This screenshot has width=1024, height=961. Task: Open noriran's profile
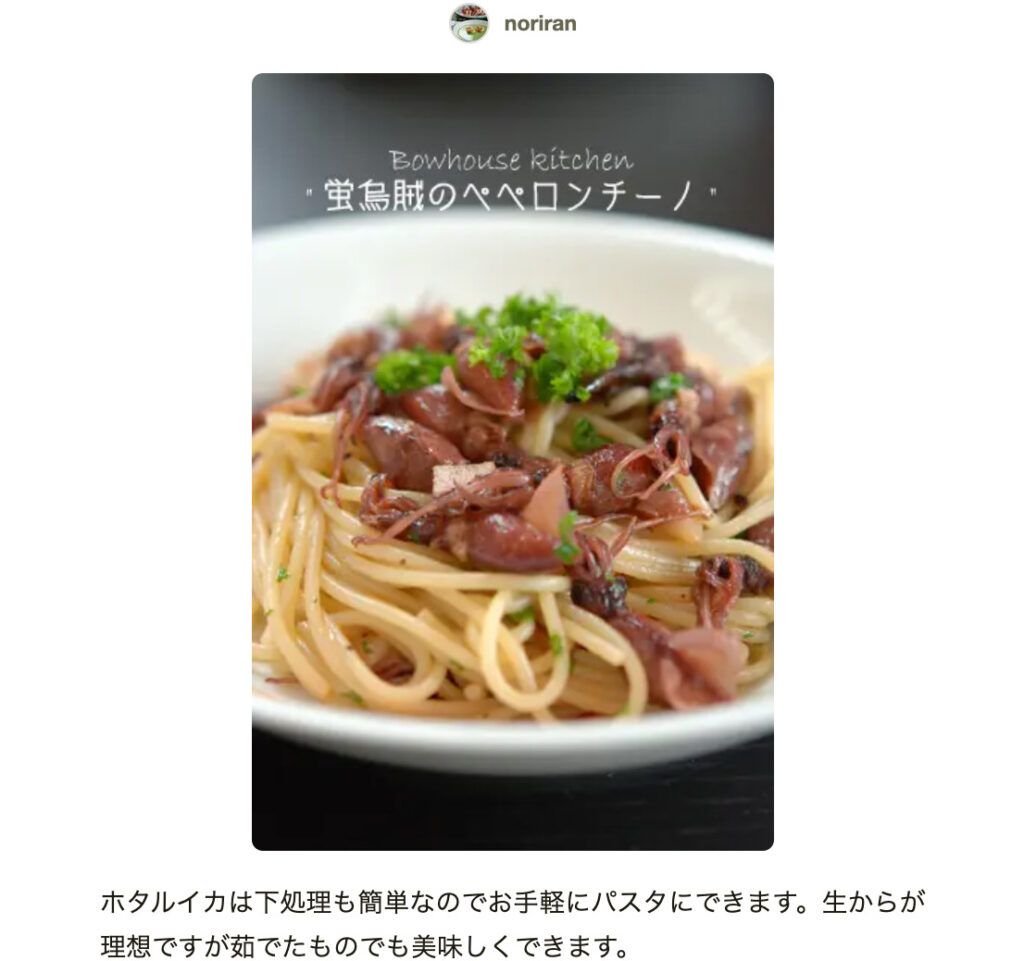point(539,23)
